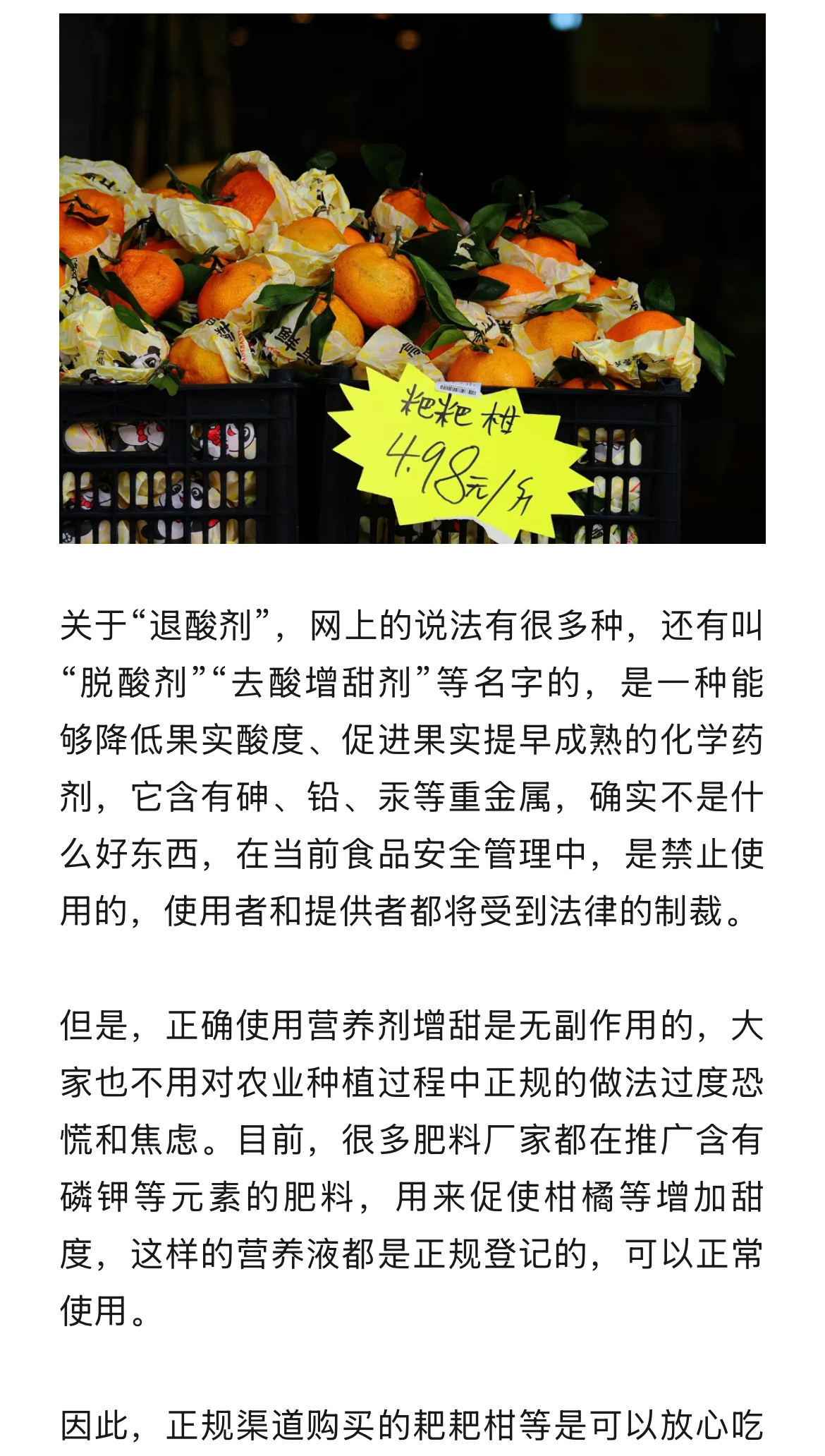Open the mandarin orange photo full-screen
Viewport: 825px width, 1456px height.
(x=412, y=278)
